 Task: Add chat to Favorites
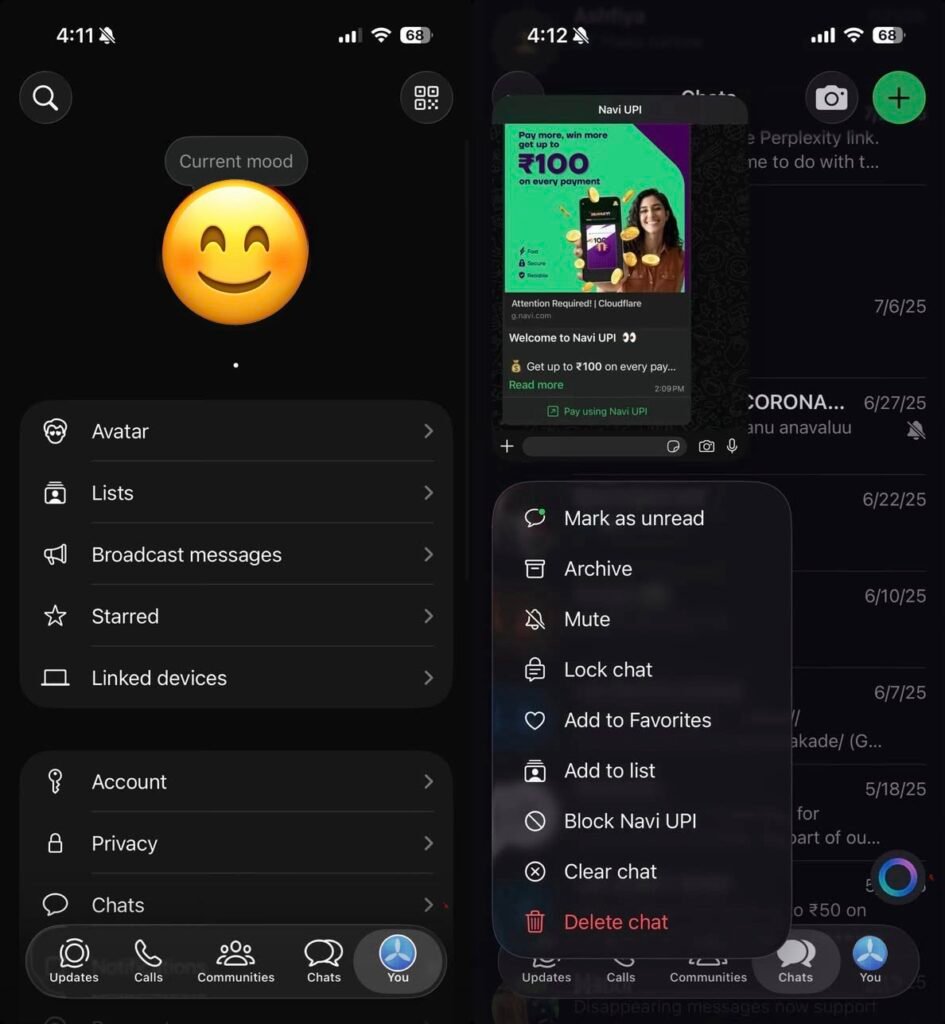pyautogui.click(x=637, y=720)
